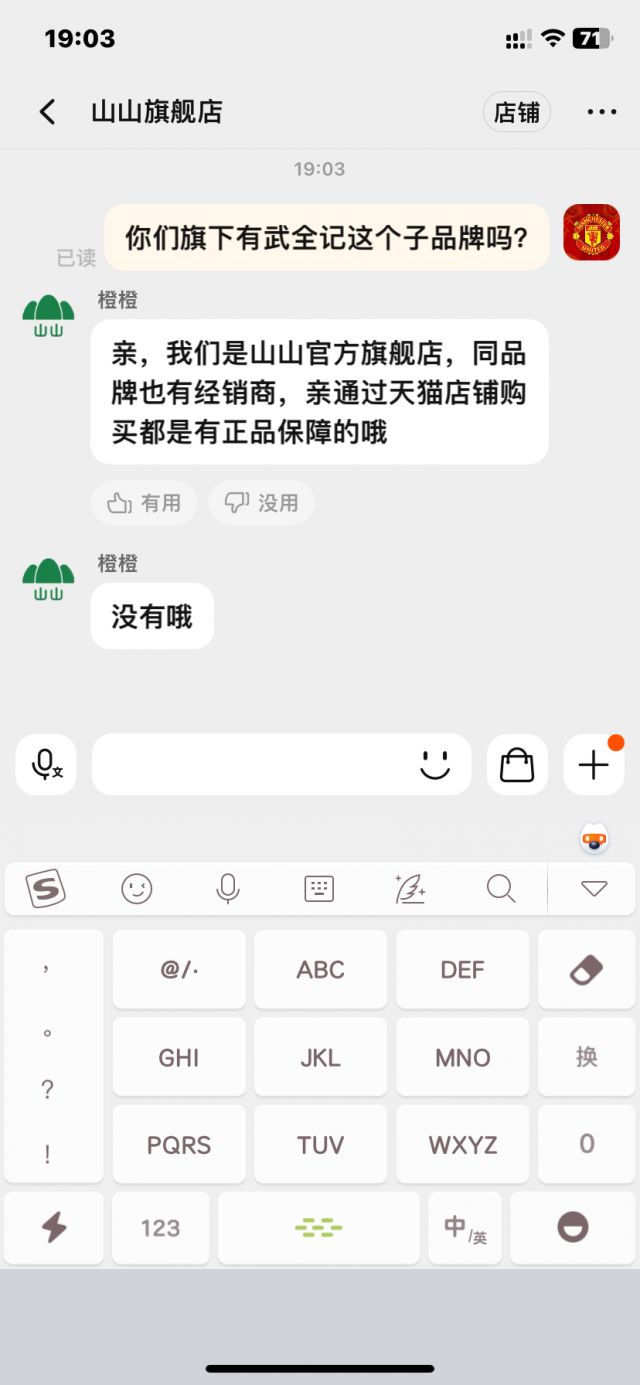Go back from the 山山旗舰店 chat
This screenshot has width=640, height=1385.
[47, 112]
